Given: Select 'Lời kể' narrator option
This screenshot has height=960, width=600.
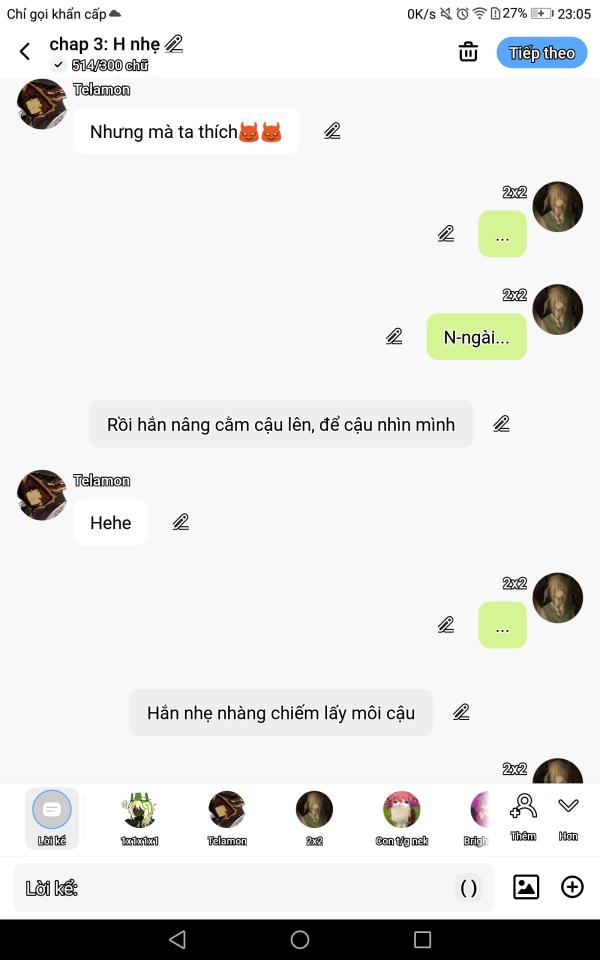Looking at the screenshot, I should click(x=52, y=817).
